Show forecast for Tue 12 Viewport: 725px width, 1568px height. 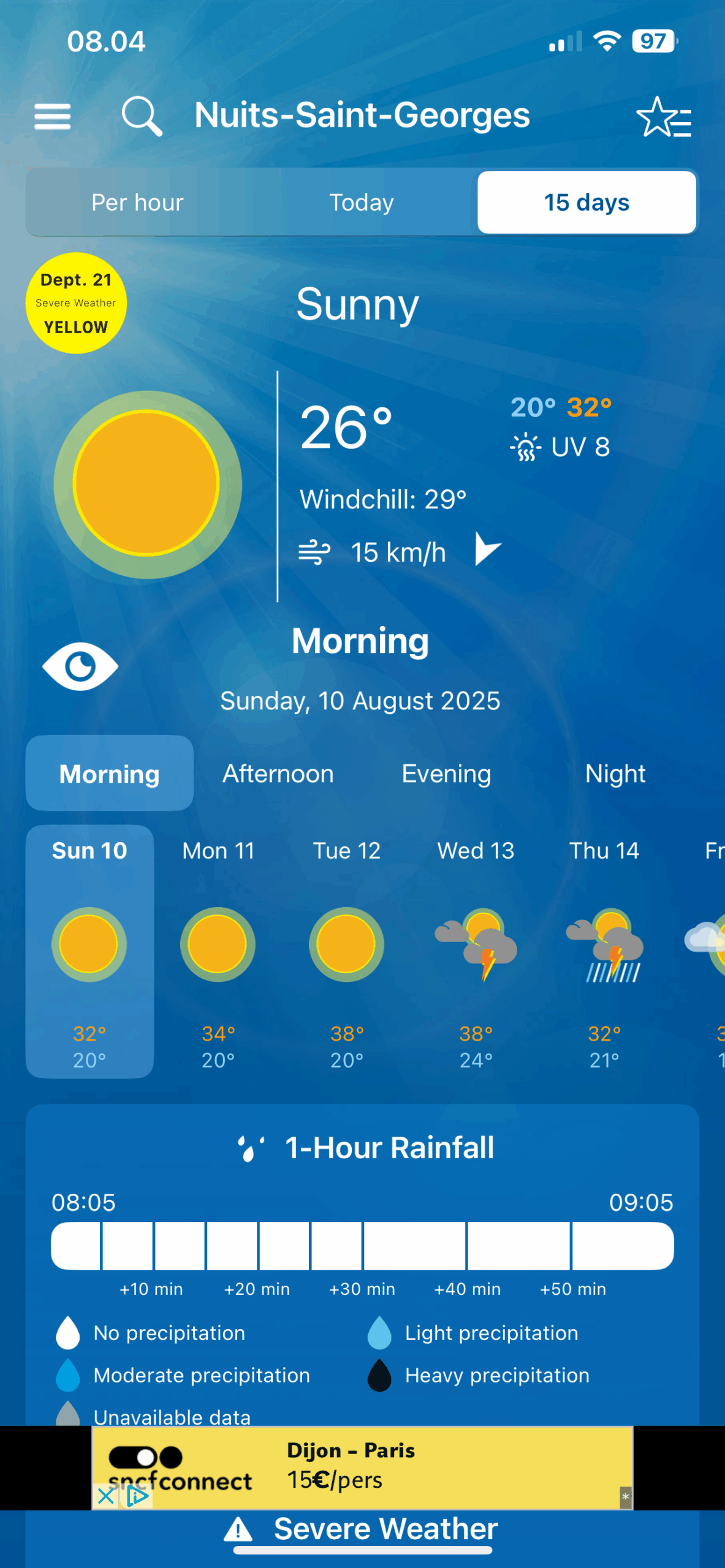(x=347, y=951)
